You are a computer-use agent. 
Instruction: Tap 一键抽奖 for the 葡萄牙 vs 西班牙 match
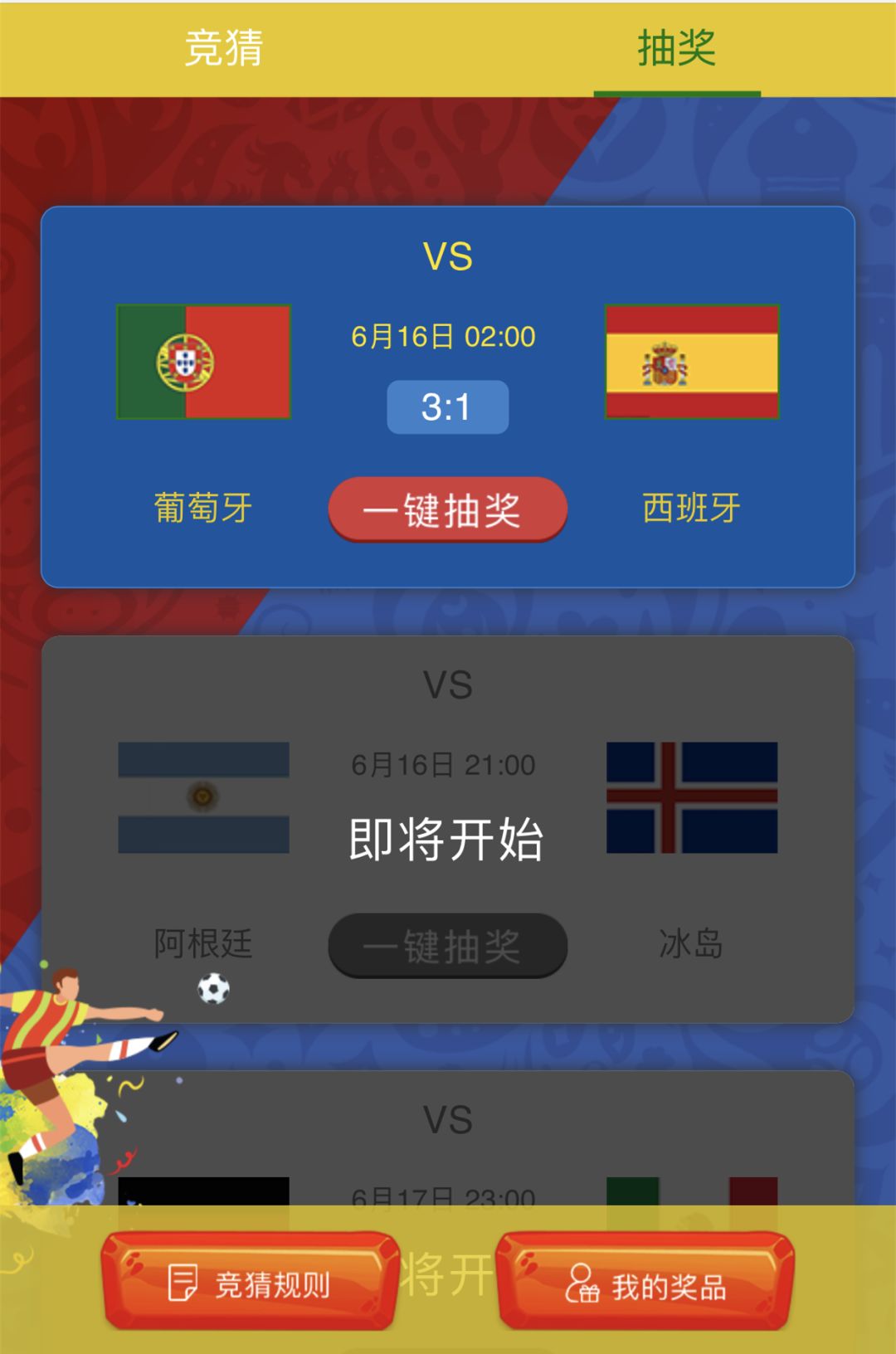447,509
